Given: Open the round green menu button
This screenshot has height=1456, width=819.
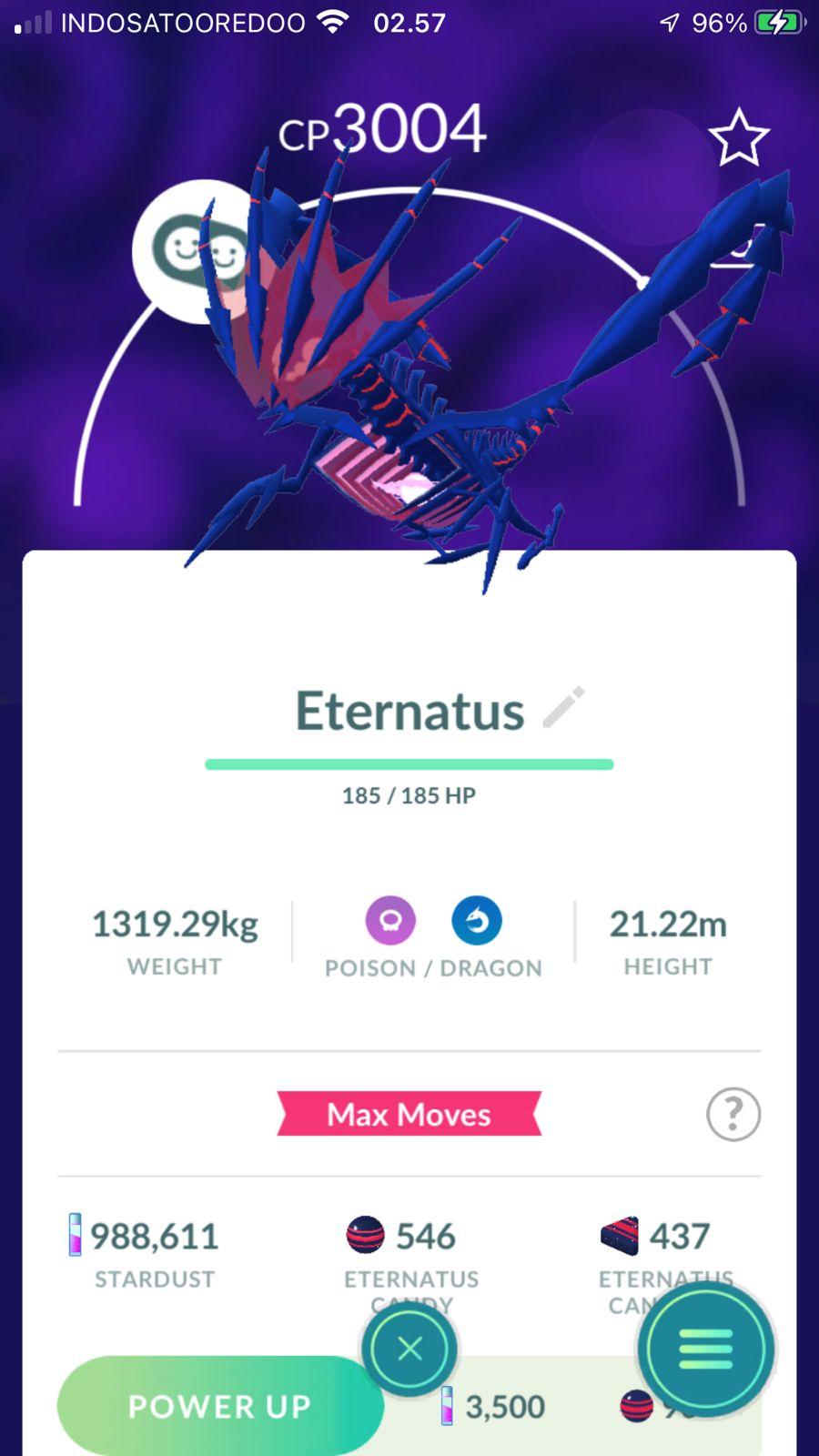Looking at the screenshot, I should pyautogui.click(x=706, y=1349).
